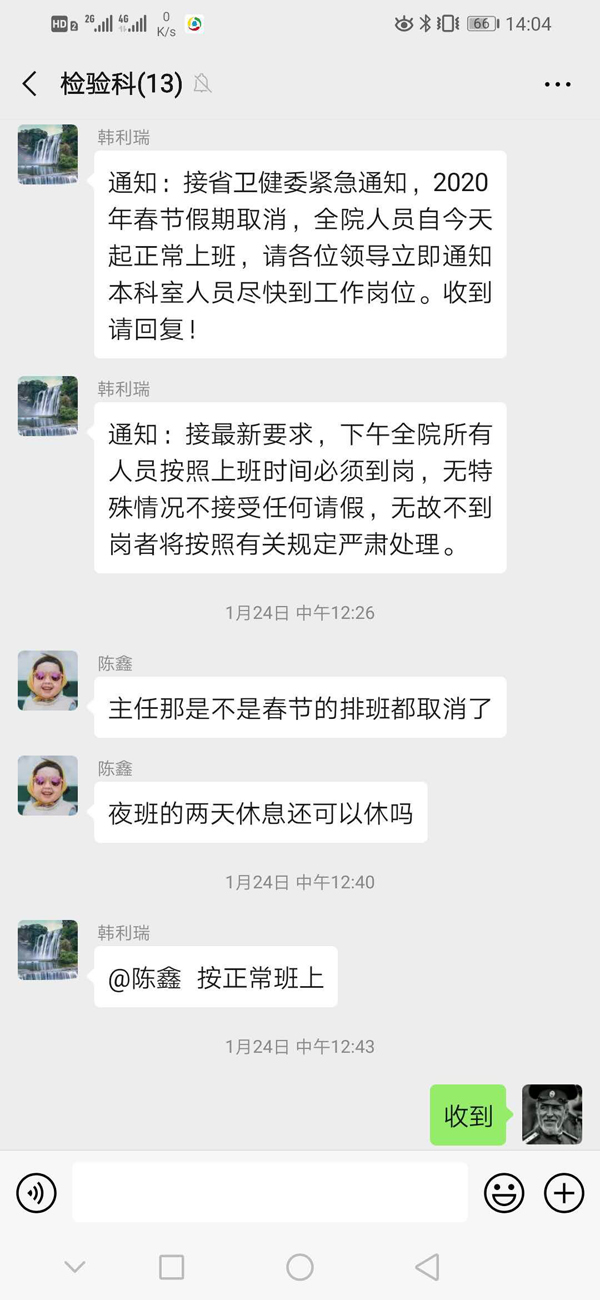Tap the system back triangle

[427, 1267]
